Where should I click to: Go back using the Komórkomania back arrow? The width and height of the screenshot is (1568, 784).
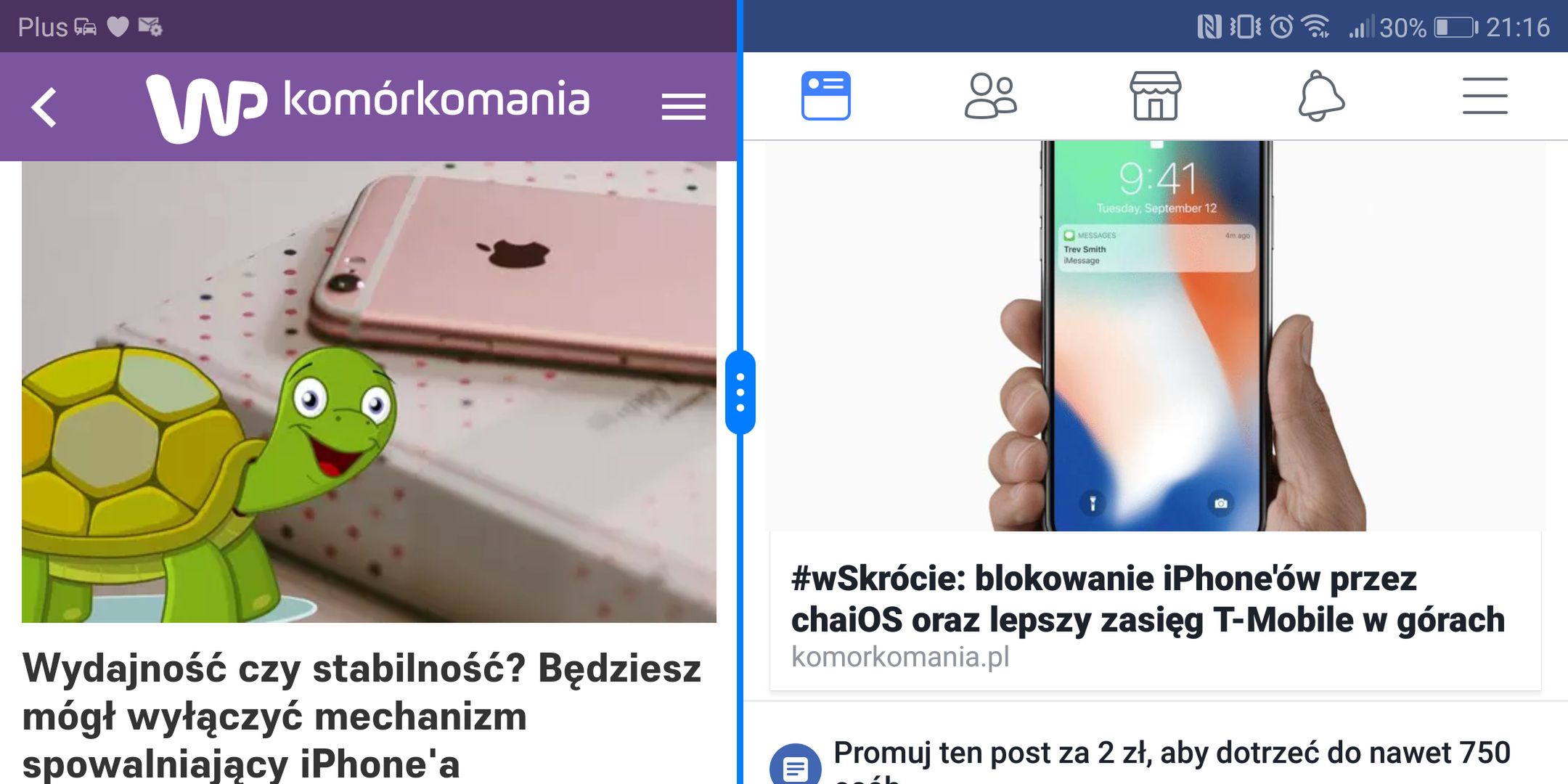[45, 107]
